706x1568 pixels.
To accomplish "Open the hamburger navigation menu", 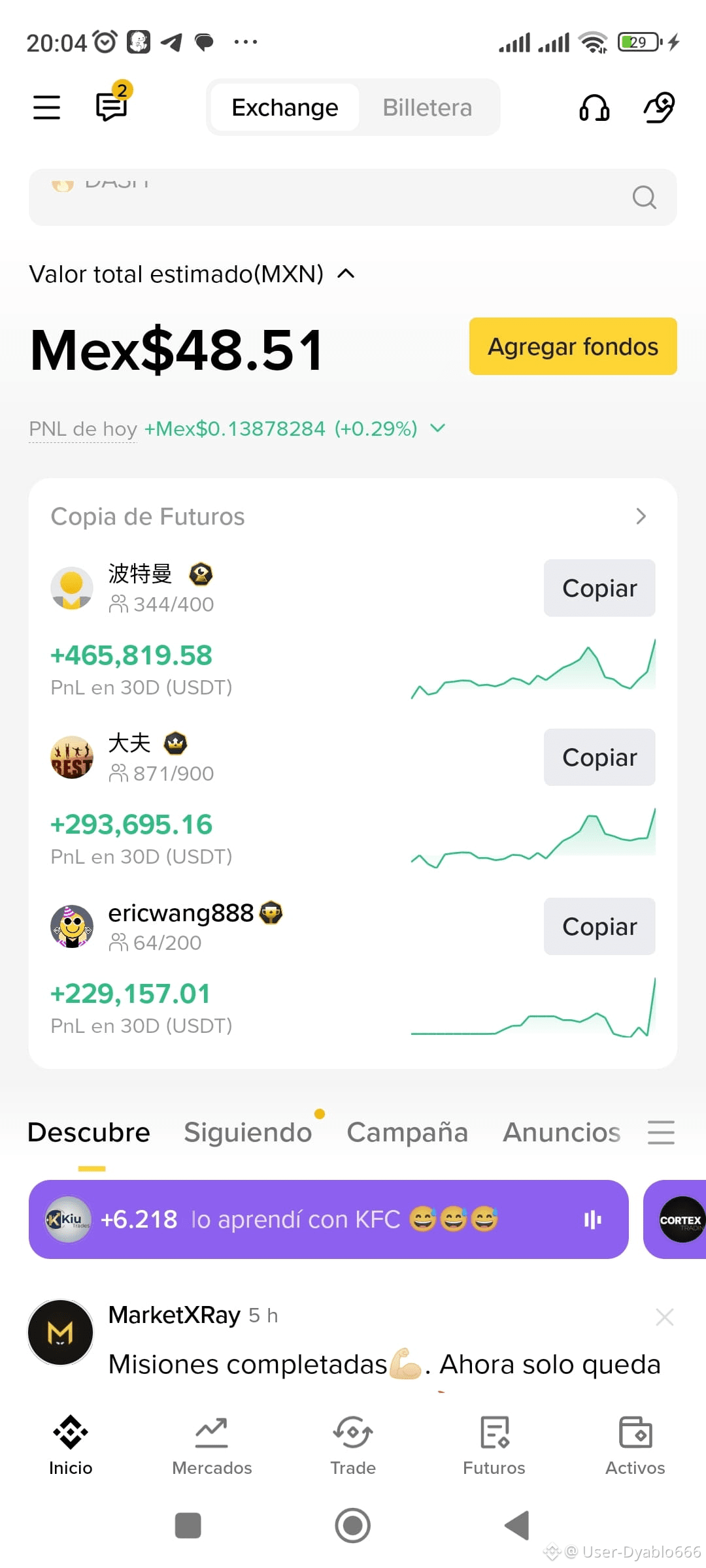I will 46,106.
